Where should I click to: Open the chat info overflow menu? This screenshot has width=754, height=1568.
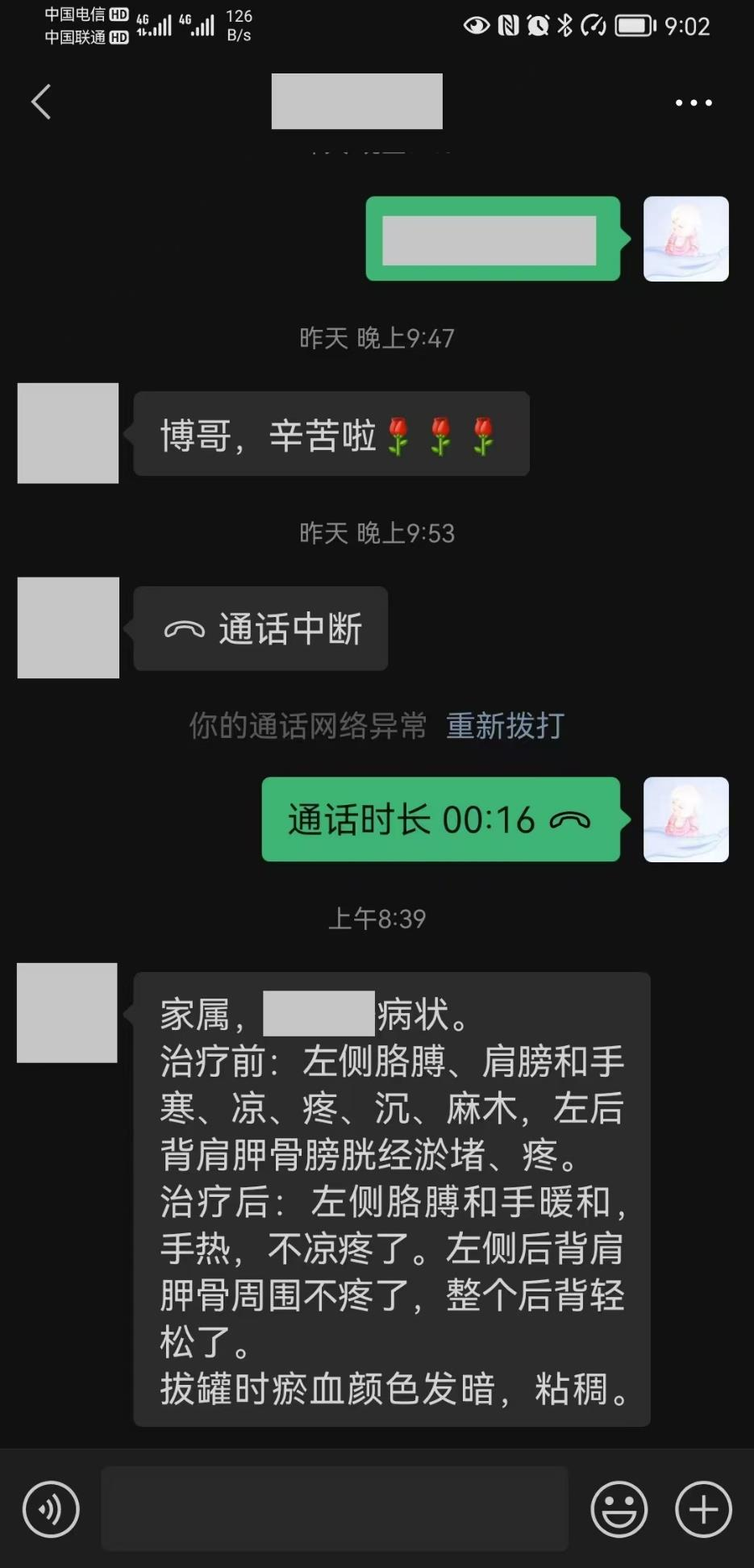[x=693, y=102]
